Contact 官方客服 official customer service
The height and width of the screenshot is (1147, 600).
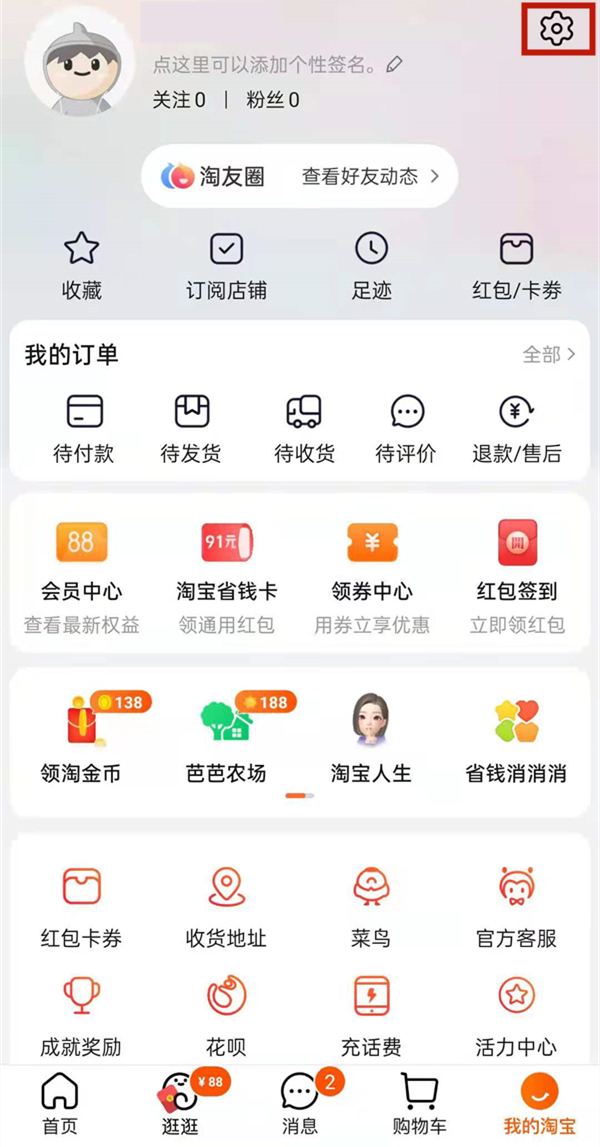click(x=517, y=906)
